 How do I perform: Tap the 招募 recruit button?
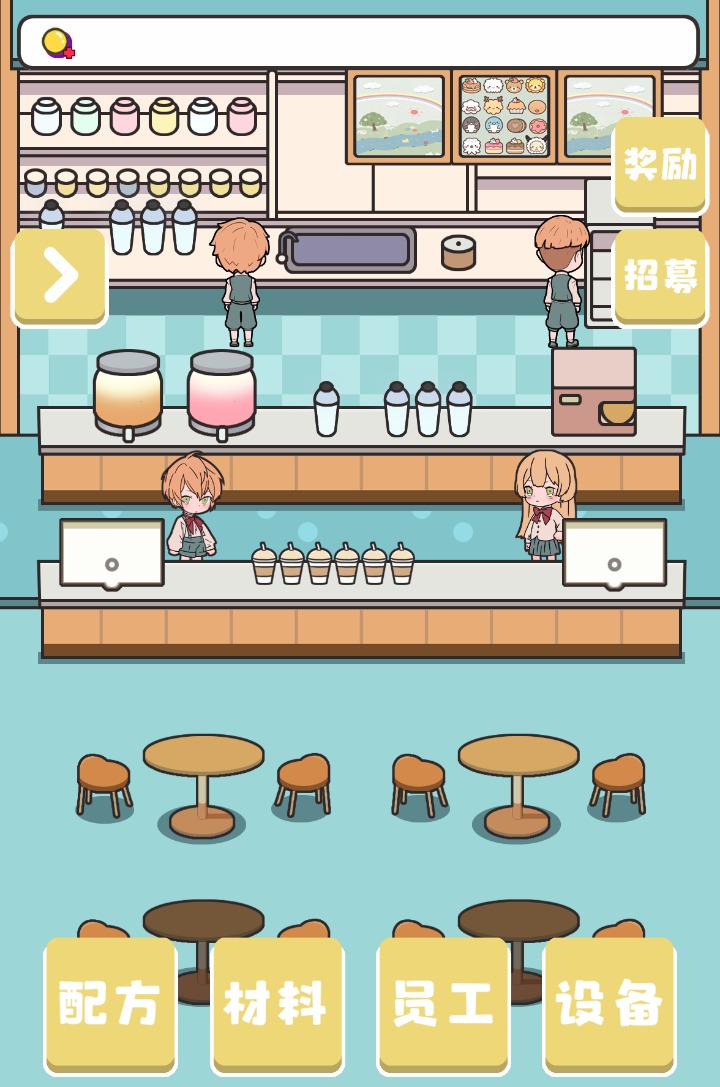660,276
